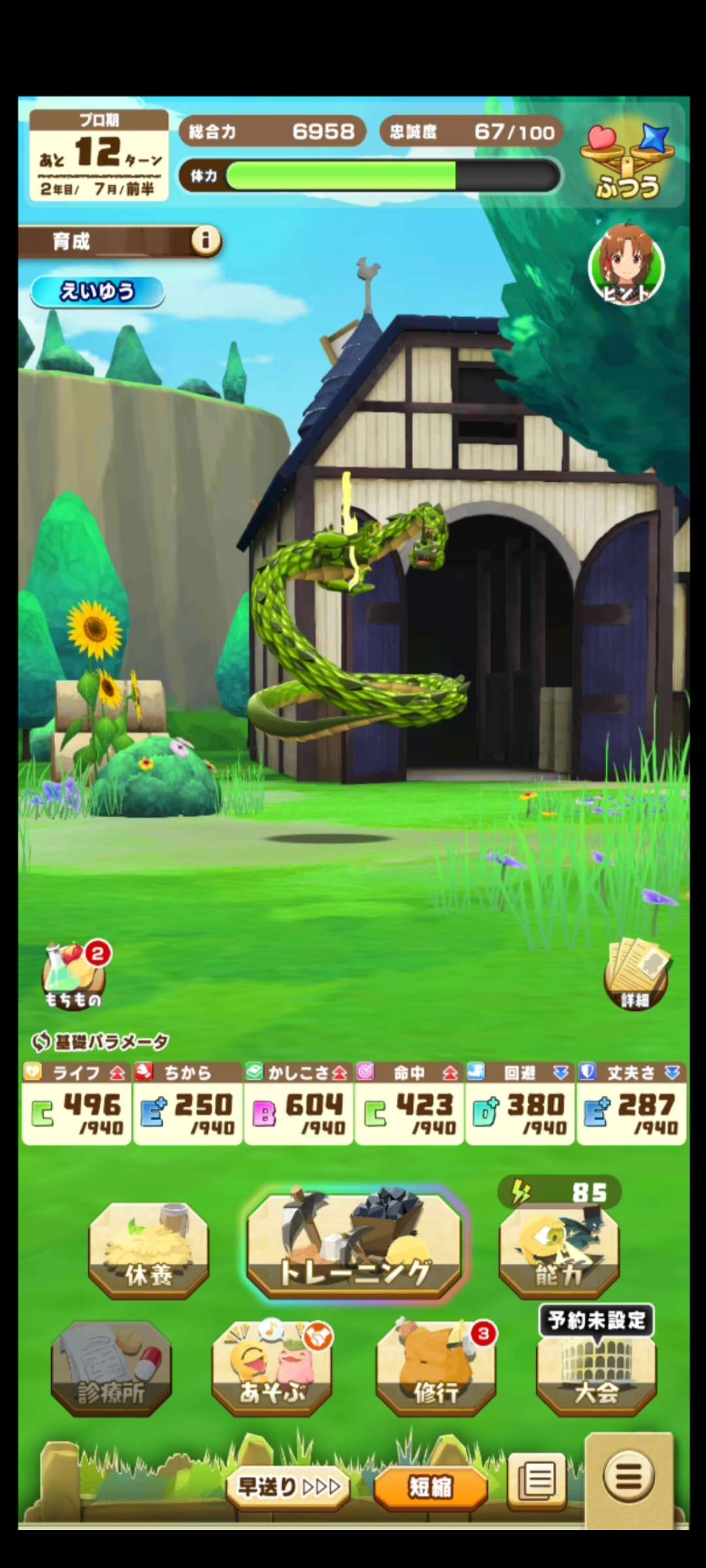Open 詳細 details papers
The image size is (706, 1568).
pyautogui.click(x=637, y=974)
